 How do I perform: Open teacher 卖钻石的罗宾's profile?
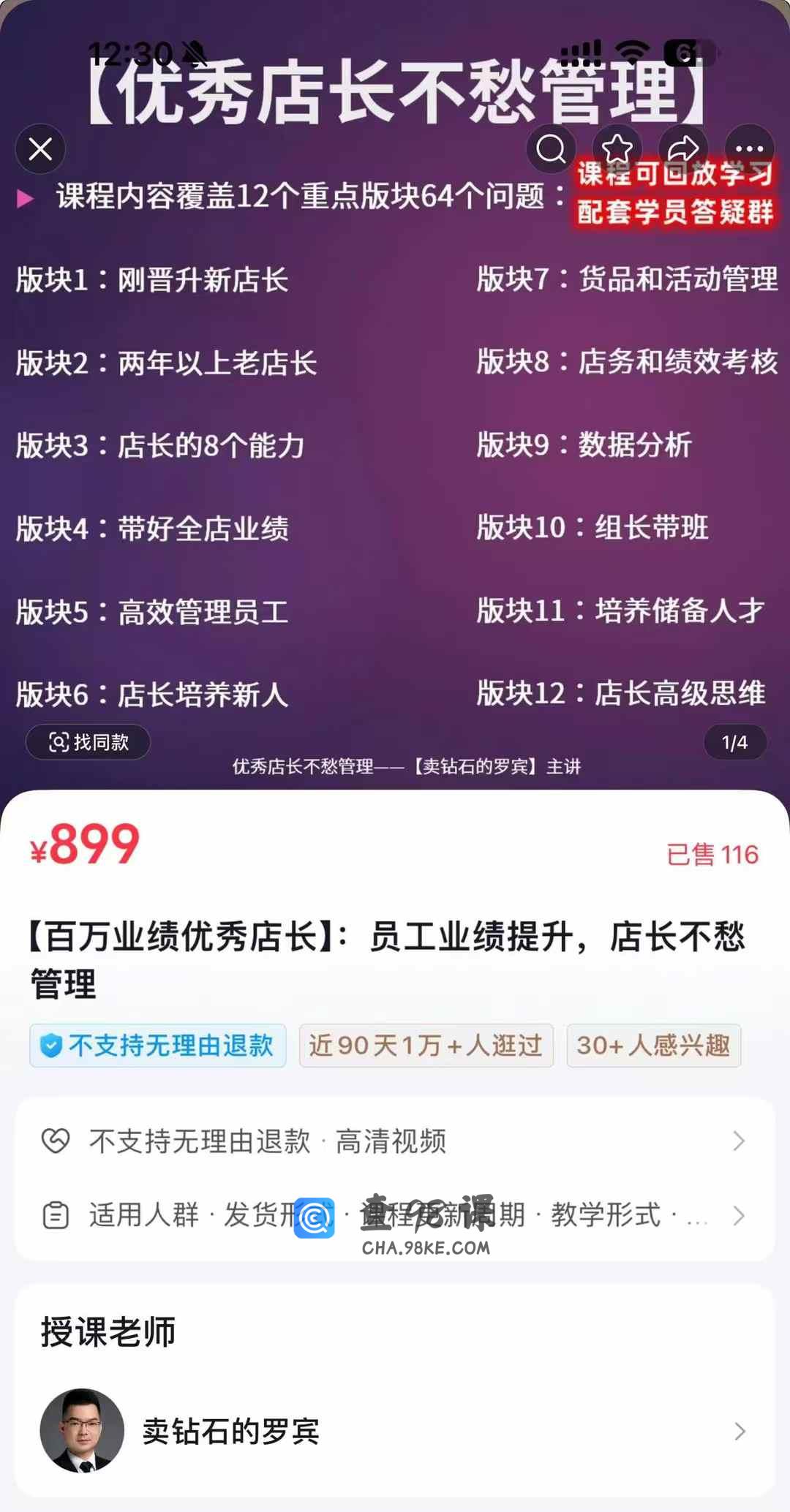(395, 1431)
